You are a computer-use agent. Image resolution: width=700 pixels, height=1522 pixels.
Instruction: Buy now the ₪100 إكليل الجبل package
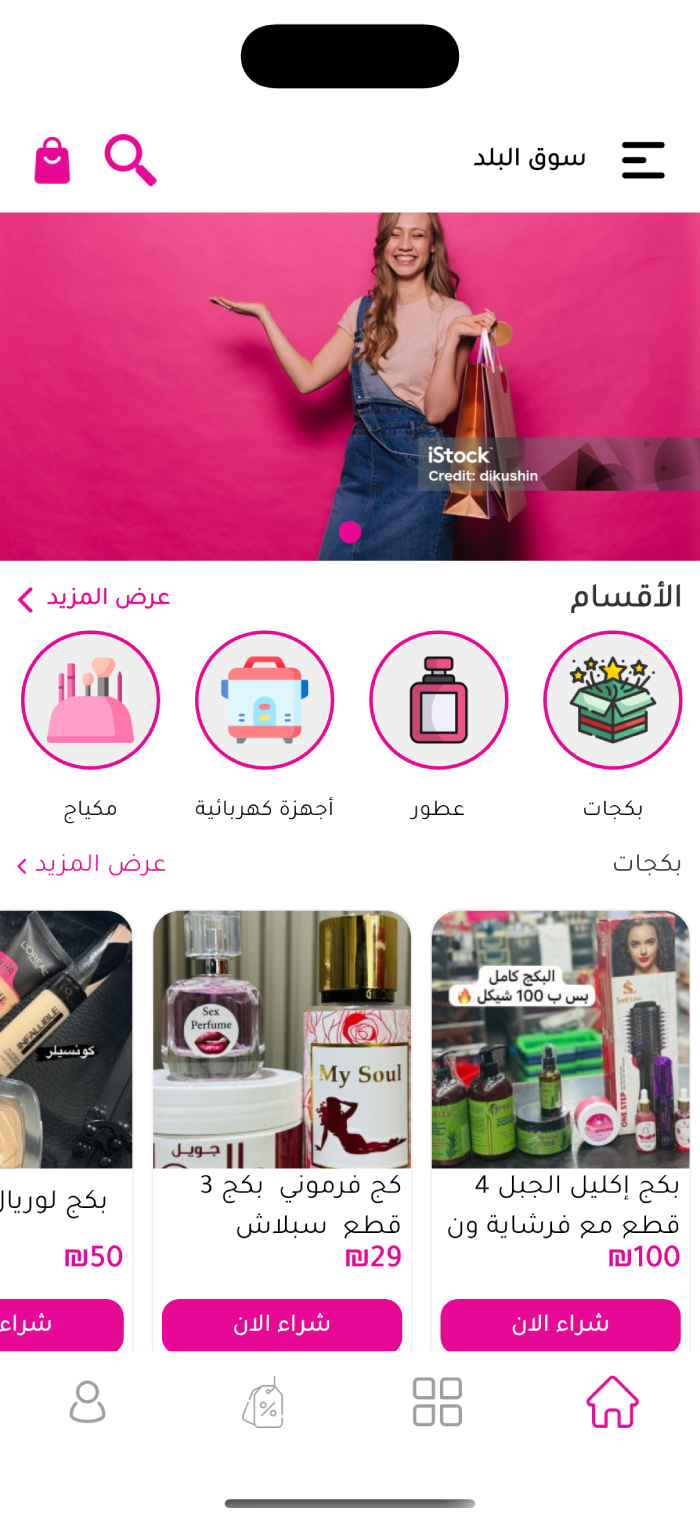point(560,1325)
